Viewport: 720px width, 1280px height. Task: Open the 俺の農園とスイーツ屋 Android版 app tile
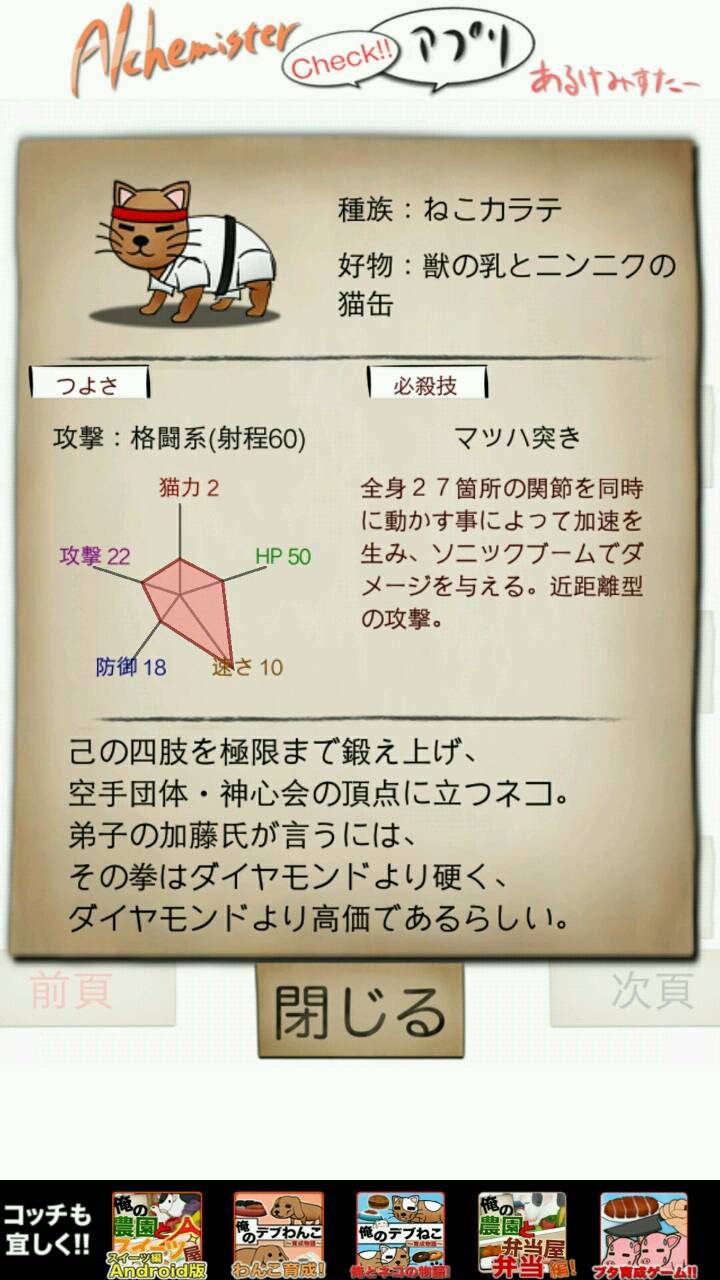157,1236
